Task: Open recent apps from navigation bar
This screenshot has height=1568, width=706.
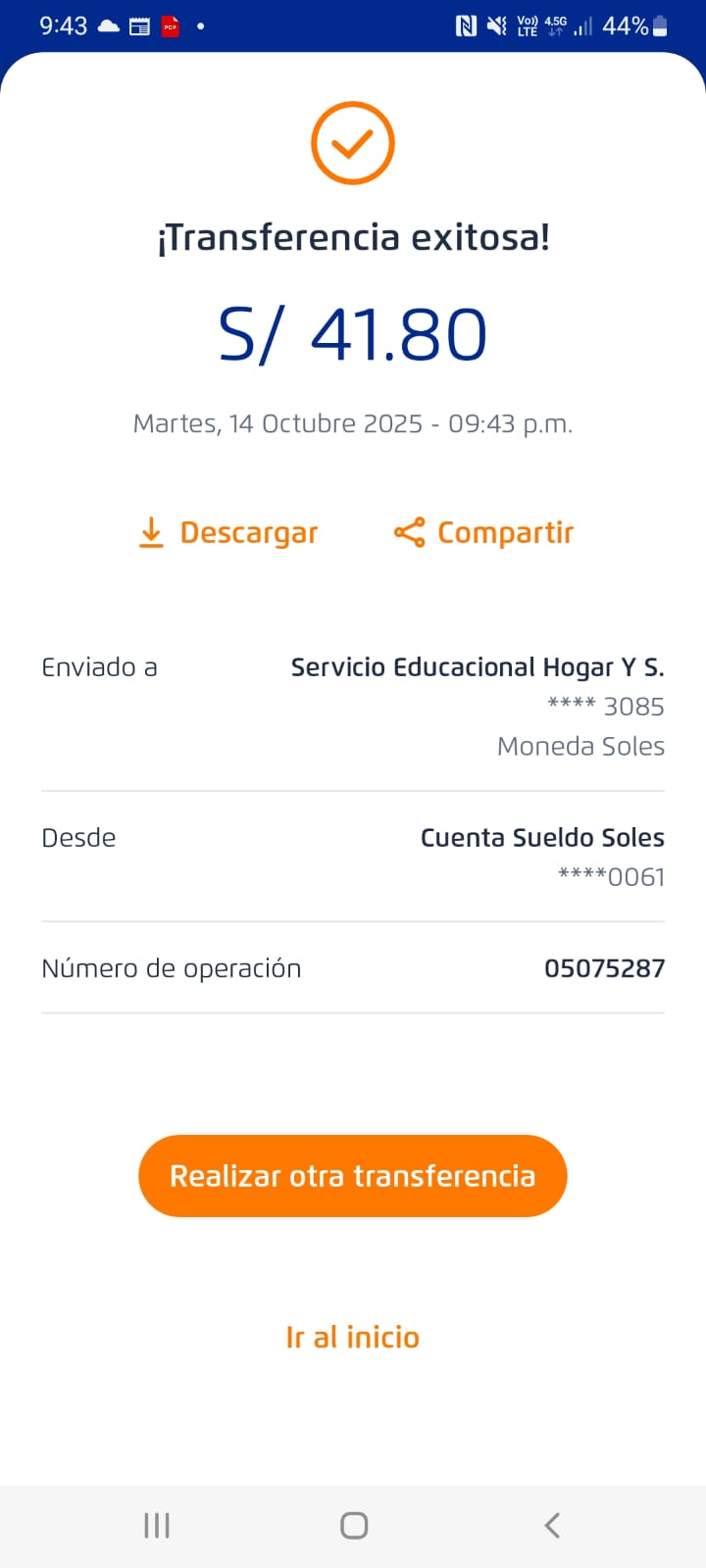Action: tap(157, 1525)
